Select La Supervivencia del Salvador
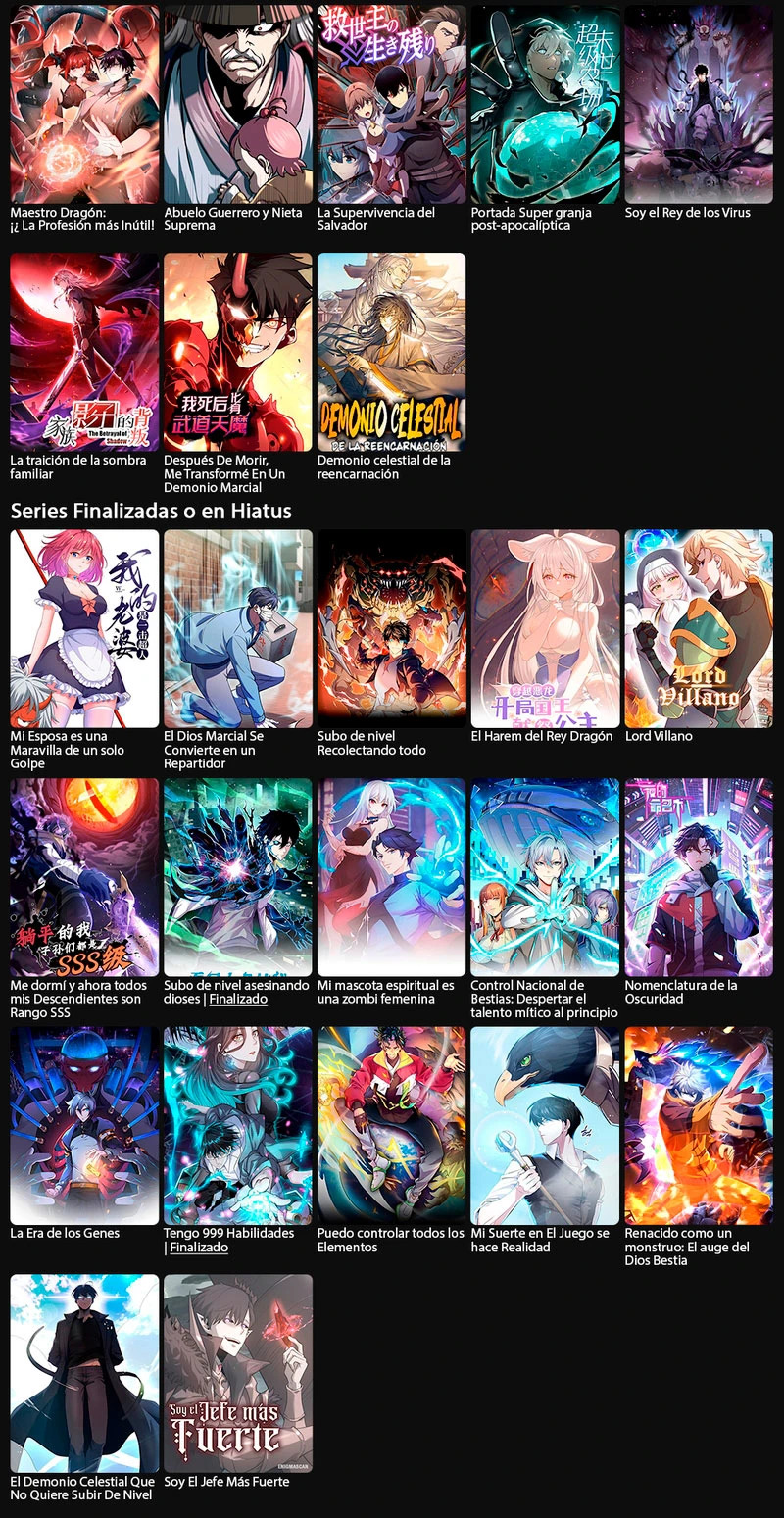The height and width of the screenshot is (1518, 784). pos(392,105)
